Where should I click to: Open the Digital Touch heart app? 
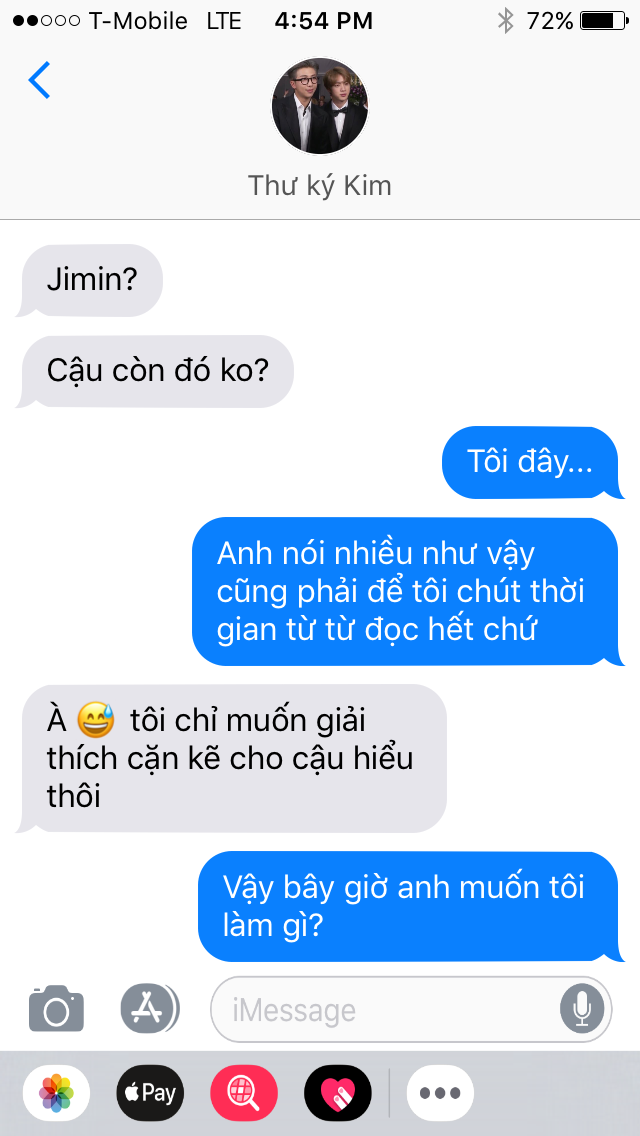337,1093
